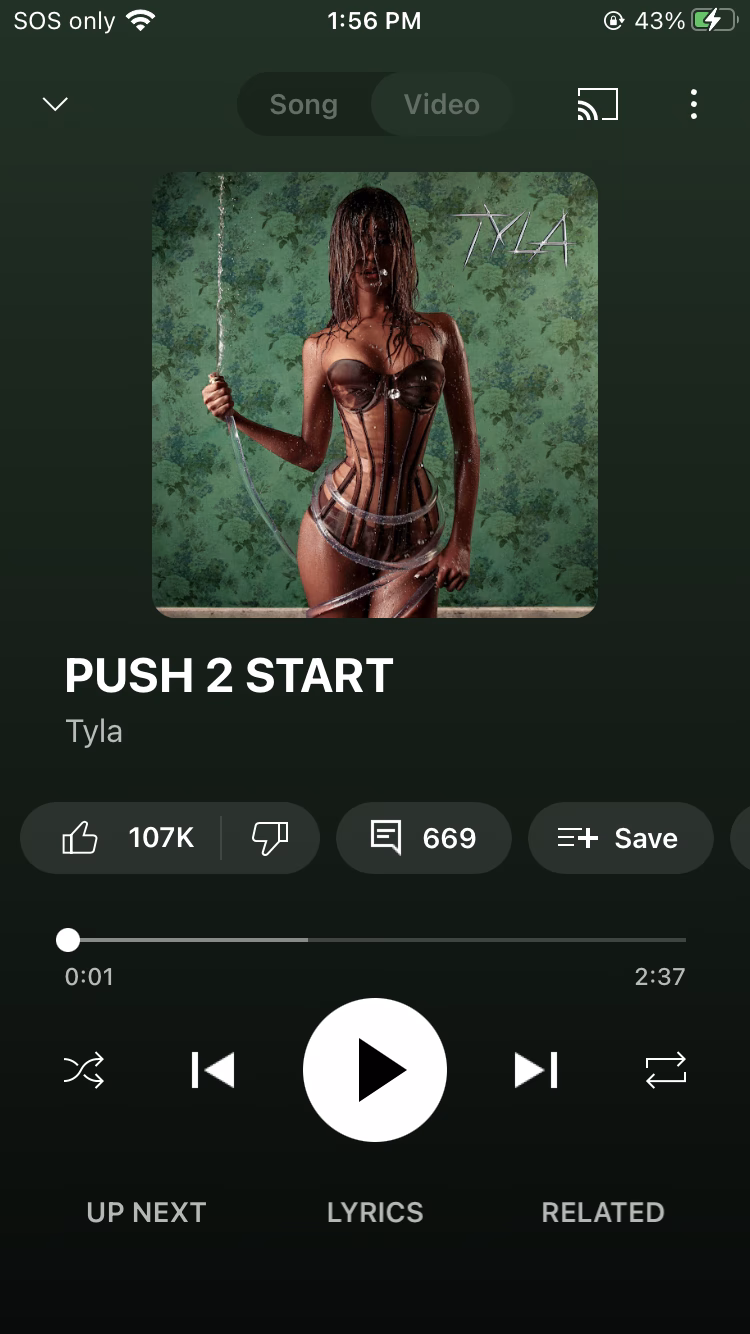This screenshot has height=1334, width=750.
Task: Tap the playback progress bar
Action: point(375,940)
